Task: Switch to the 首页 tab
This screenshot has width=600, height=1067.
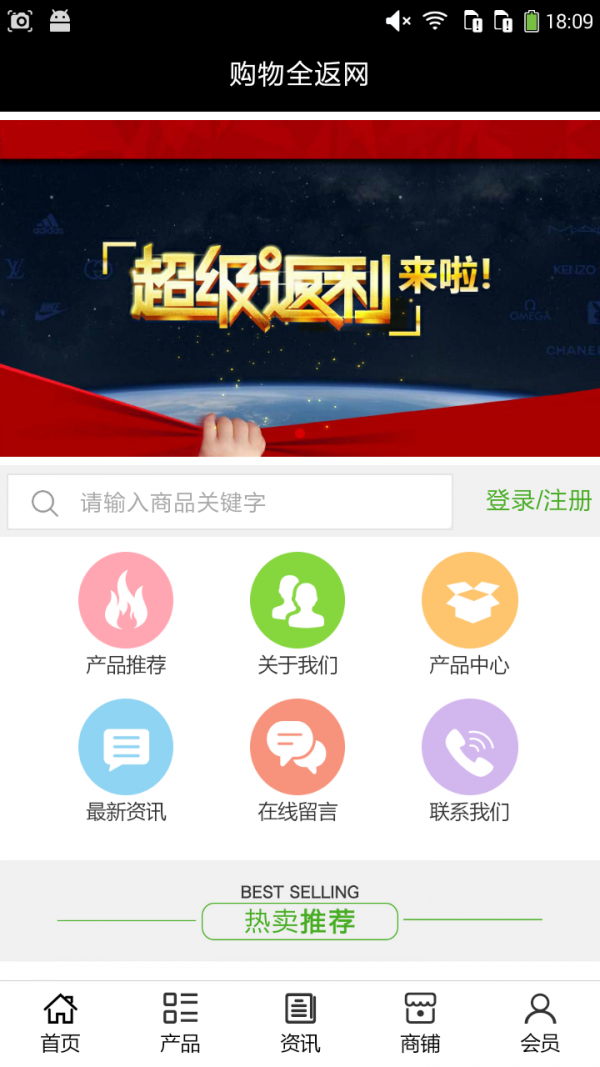Action: (61, 1023)
